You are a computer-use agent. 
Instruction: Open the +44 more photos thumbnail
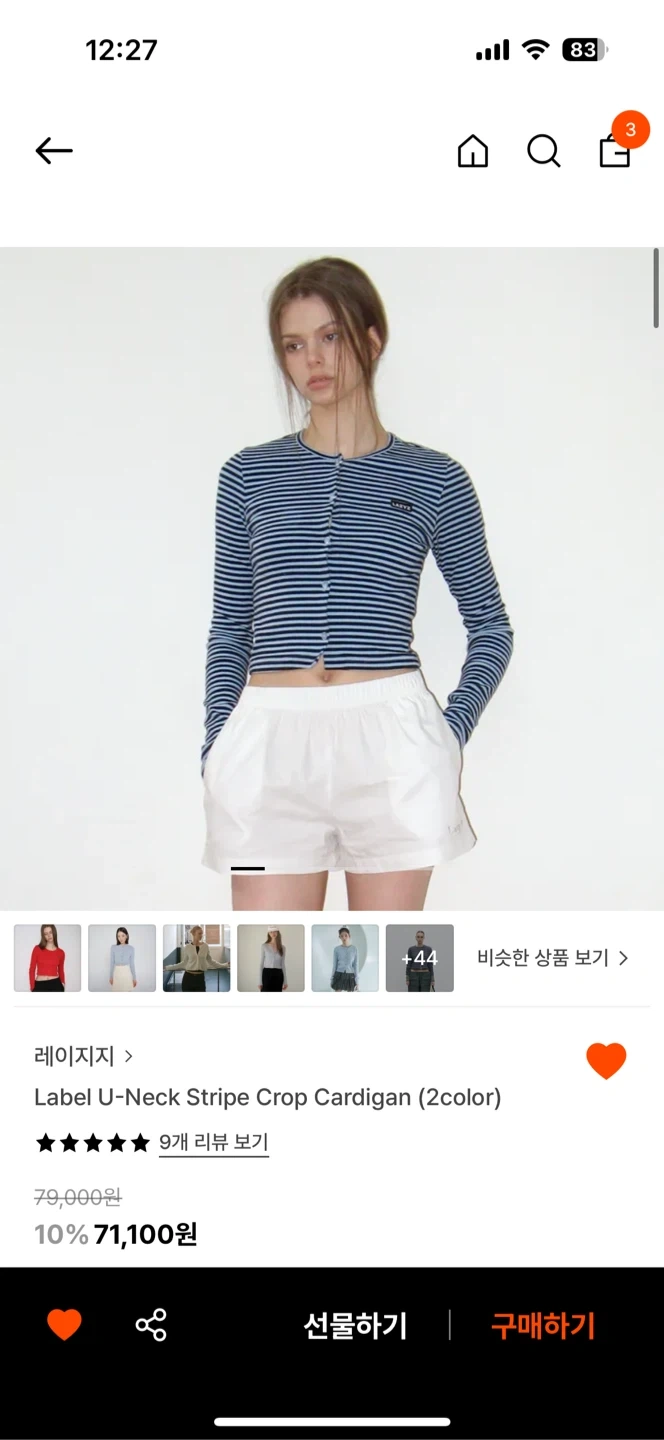(419, 958)
